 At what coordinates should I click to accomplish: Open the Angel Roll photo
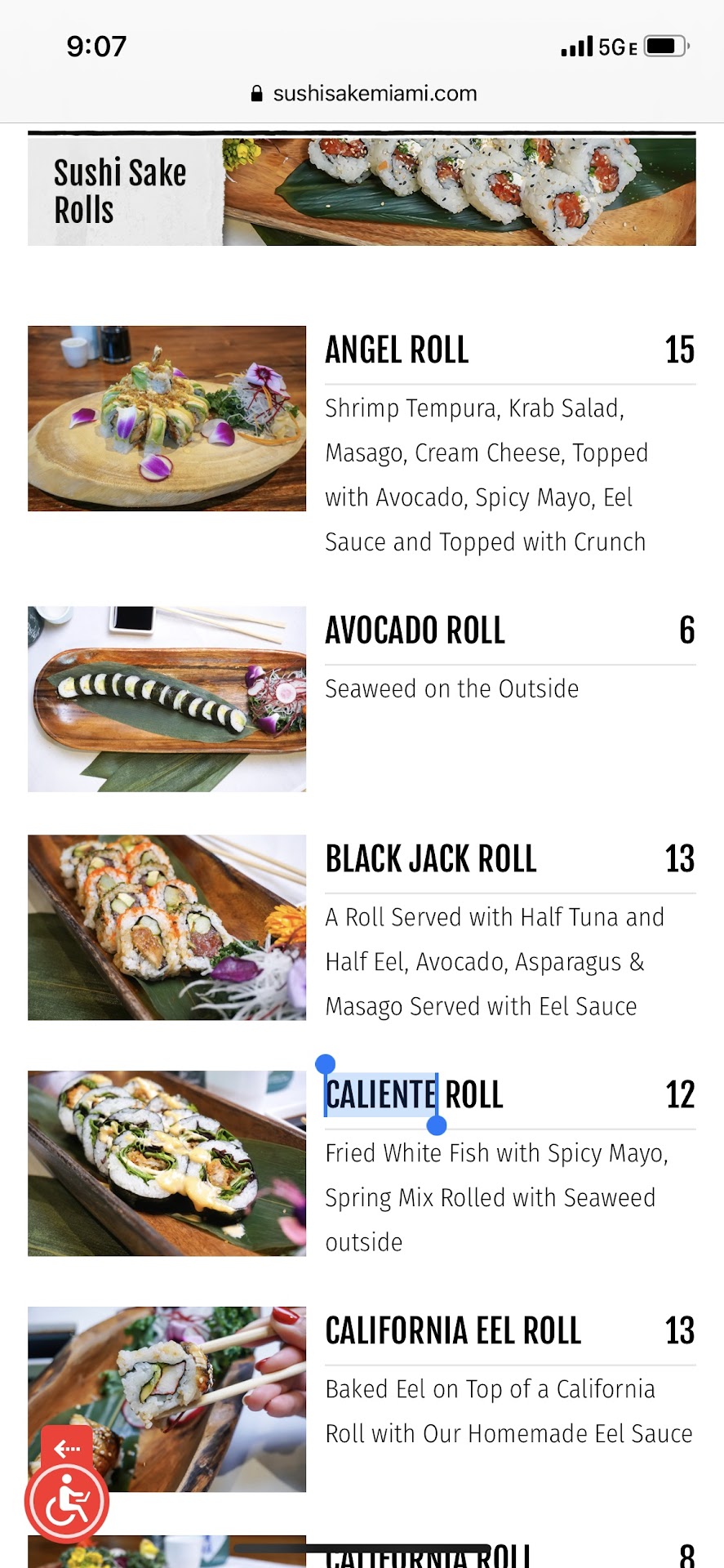click(167, 418)
